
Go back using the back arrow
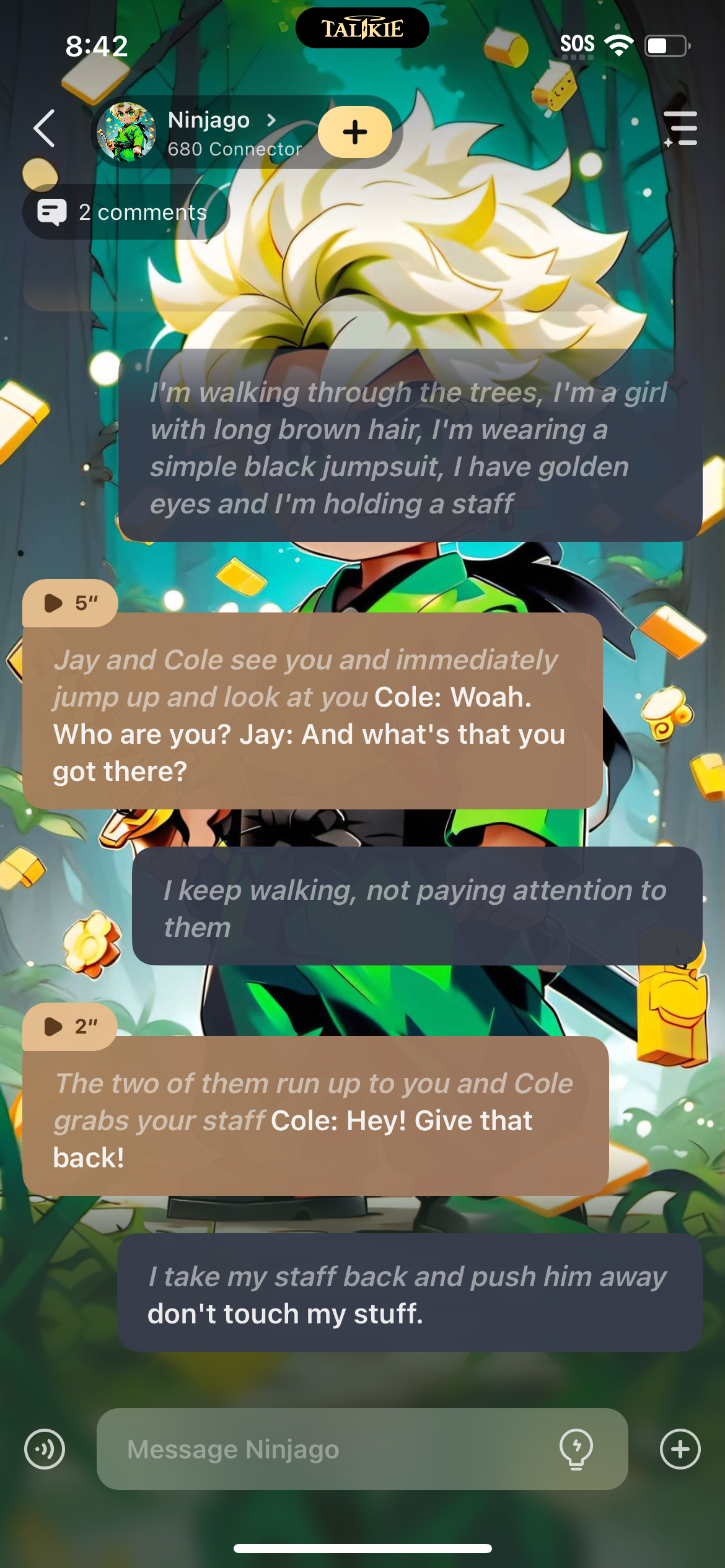point(45,129)
